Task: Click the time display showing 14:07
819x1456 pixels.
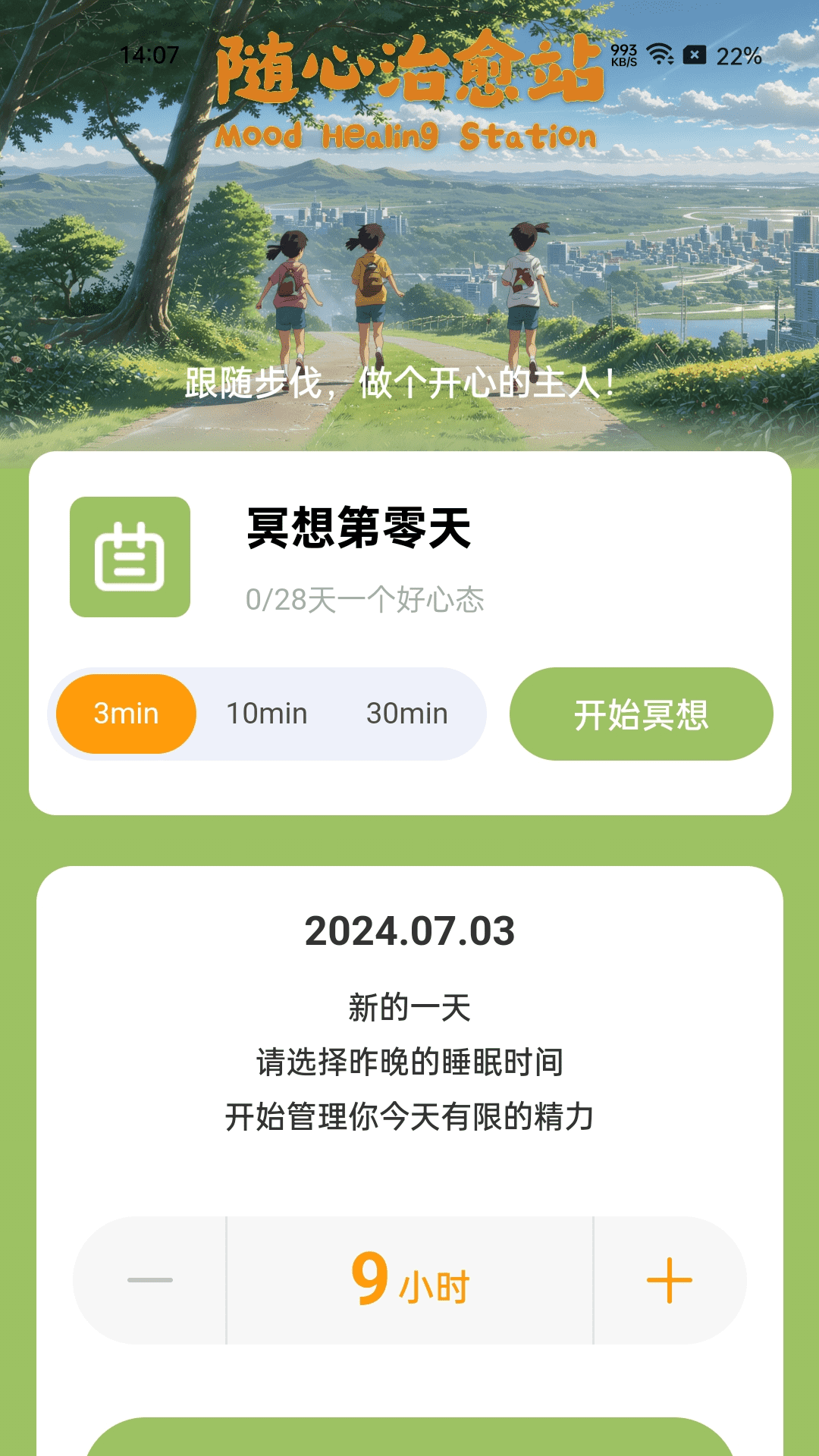Action: click(x=149, y=54)
